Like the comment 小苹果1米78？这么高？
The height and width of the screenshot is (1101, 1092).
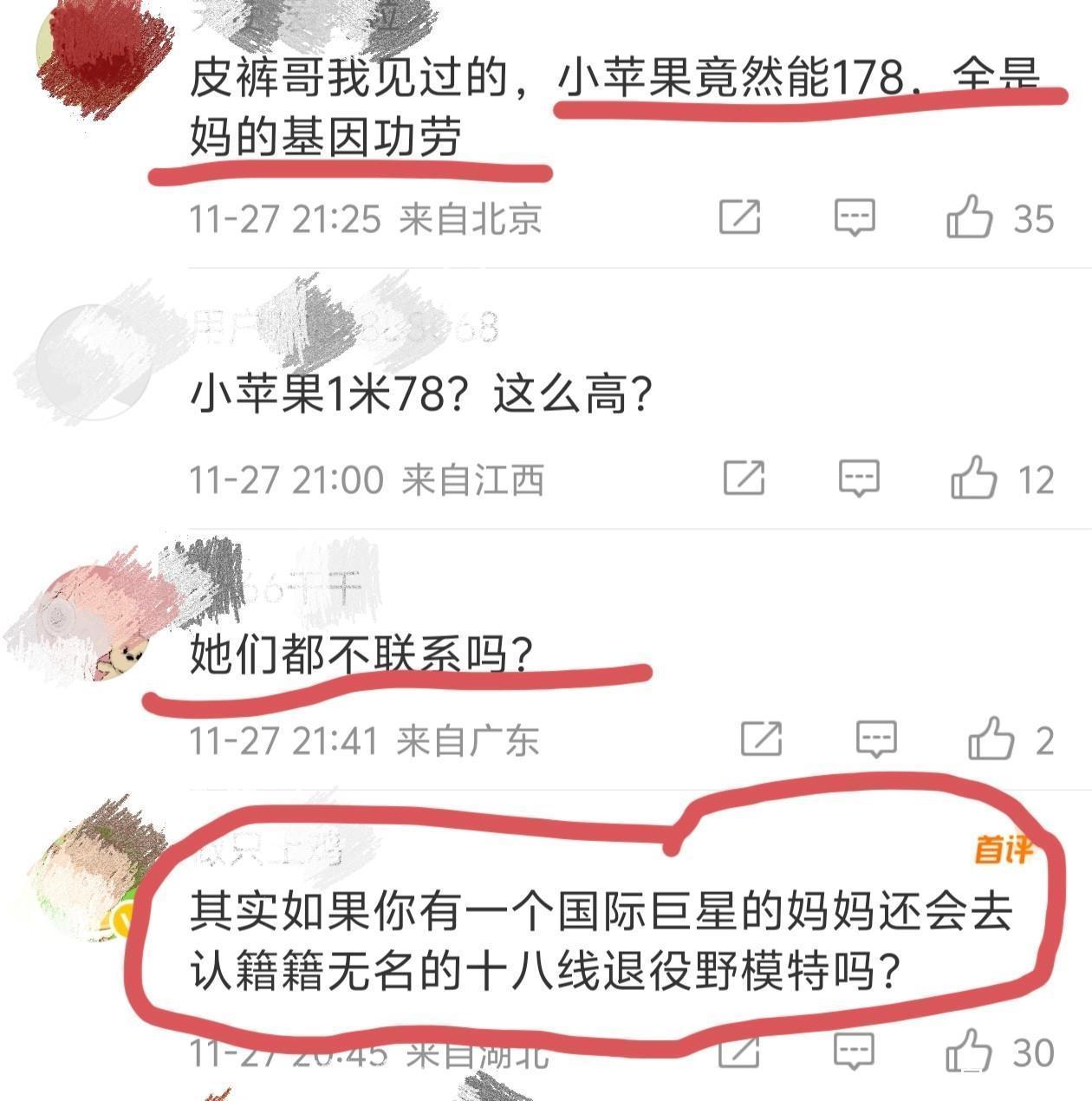tap(974, 478)
